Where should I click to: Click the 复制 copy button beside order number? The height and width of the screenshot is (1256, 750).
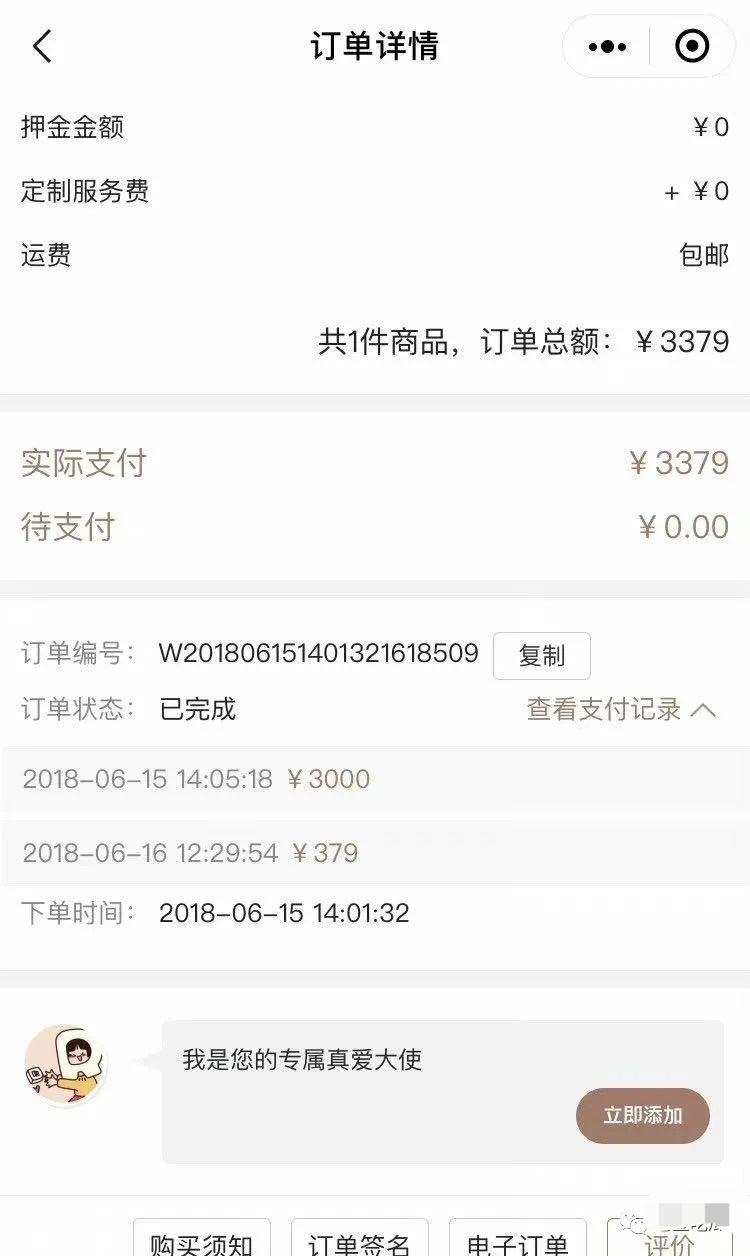coord(541,655)
